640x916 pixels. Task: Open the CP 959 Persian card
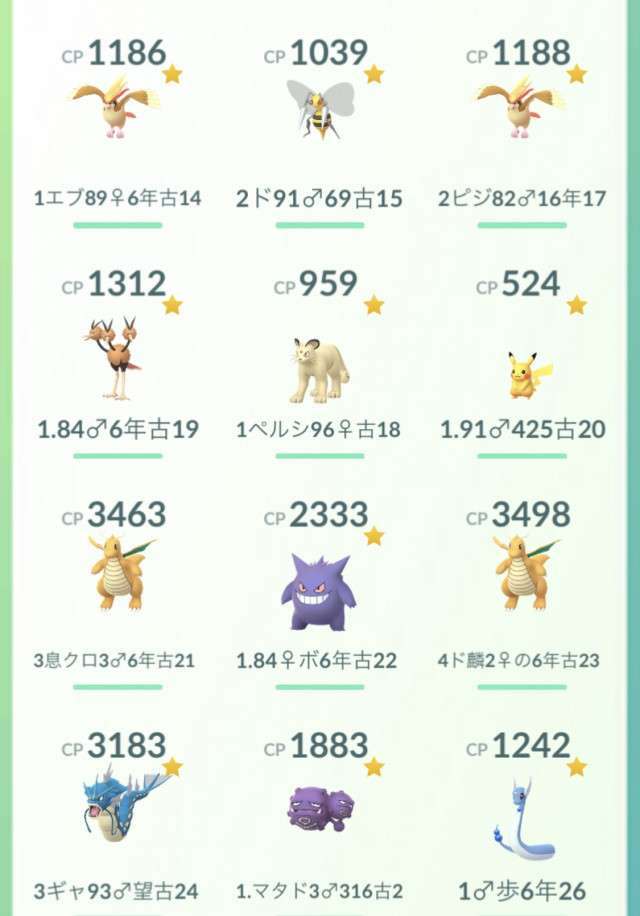pos(319,370)
